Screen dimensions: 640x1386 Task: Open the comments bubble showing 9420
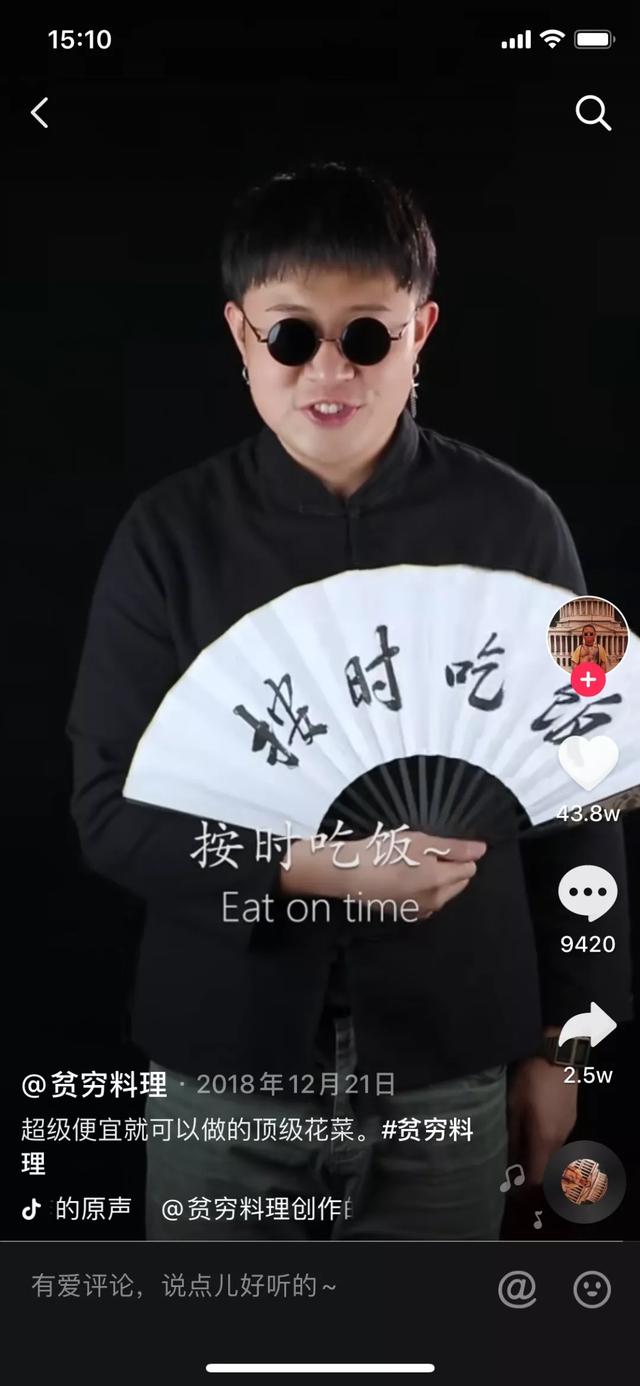(x=588, y=894)
